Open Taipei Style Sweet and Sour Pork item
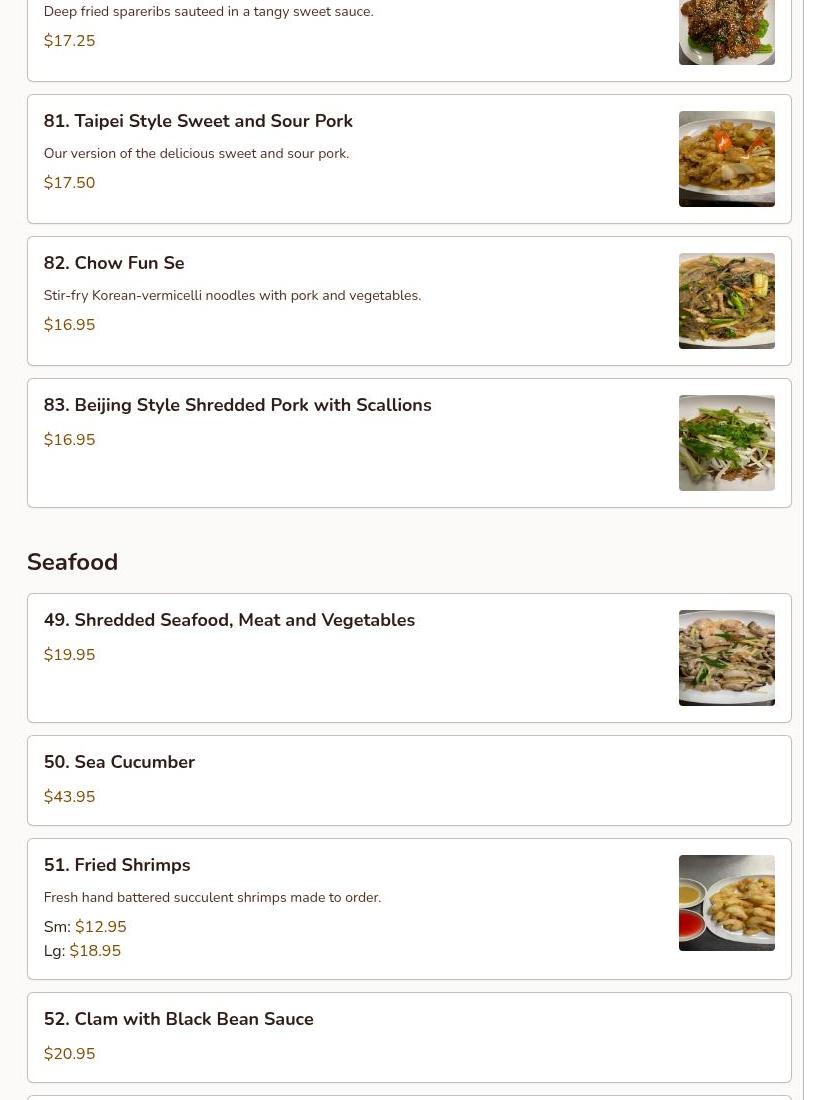The height and width of the screenshot is (1100, 824). (x=409, y=159)
